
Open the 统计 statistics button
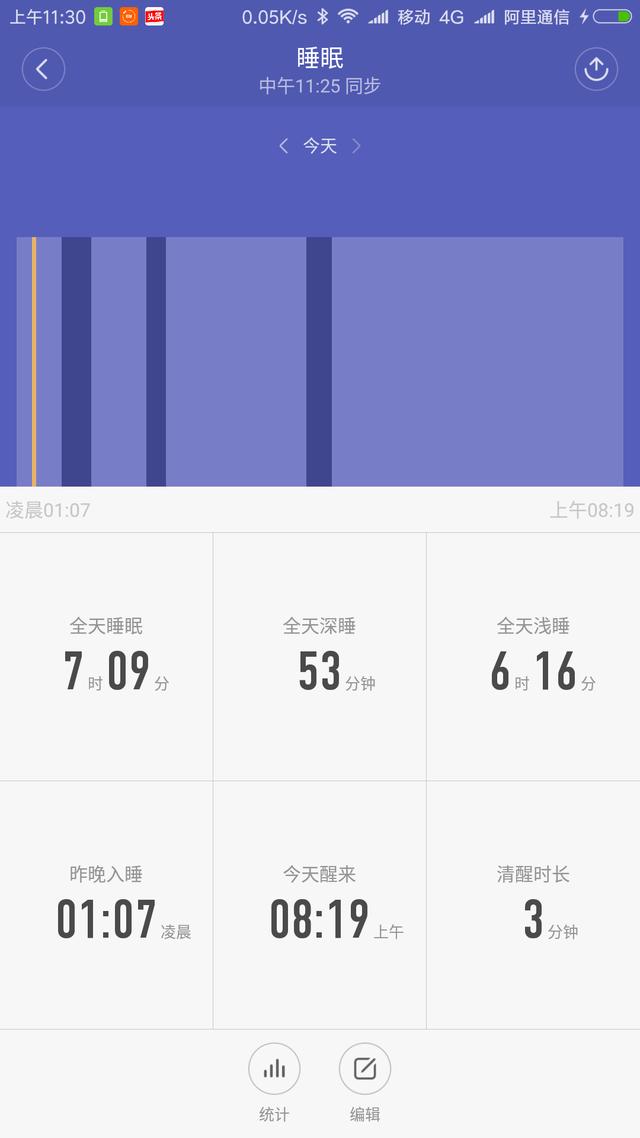pos(274,1069)
